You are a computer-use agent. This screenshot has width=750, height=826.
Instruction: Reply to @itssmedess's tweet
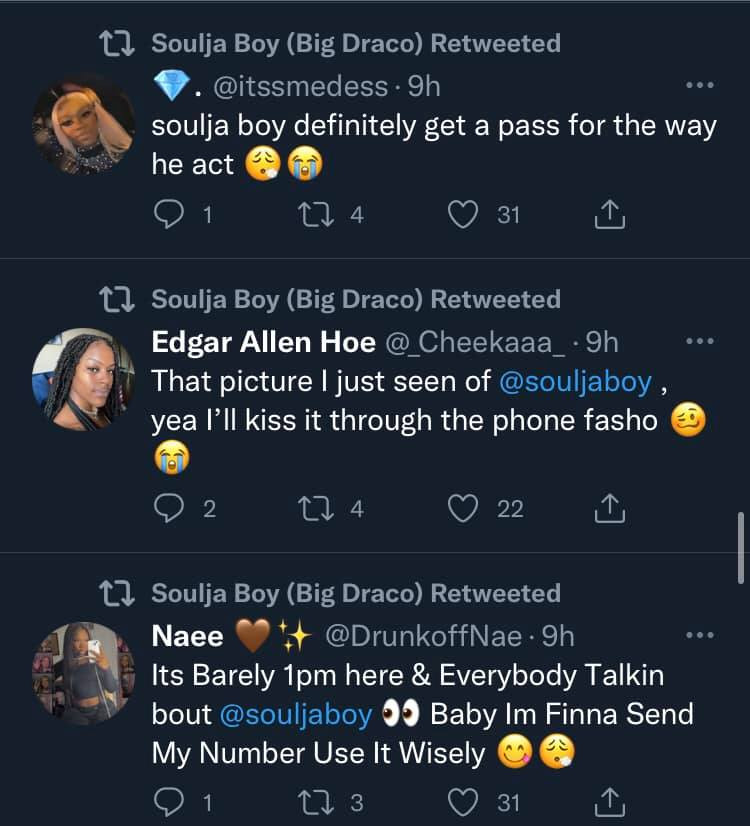167,214
